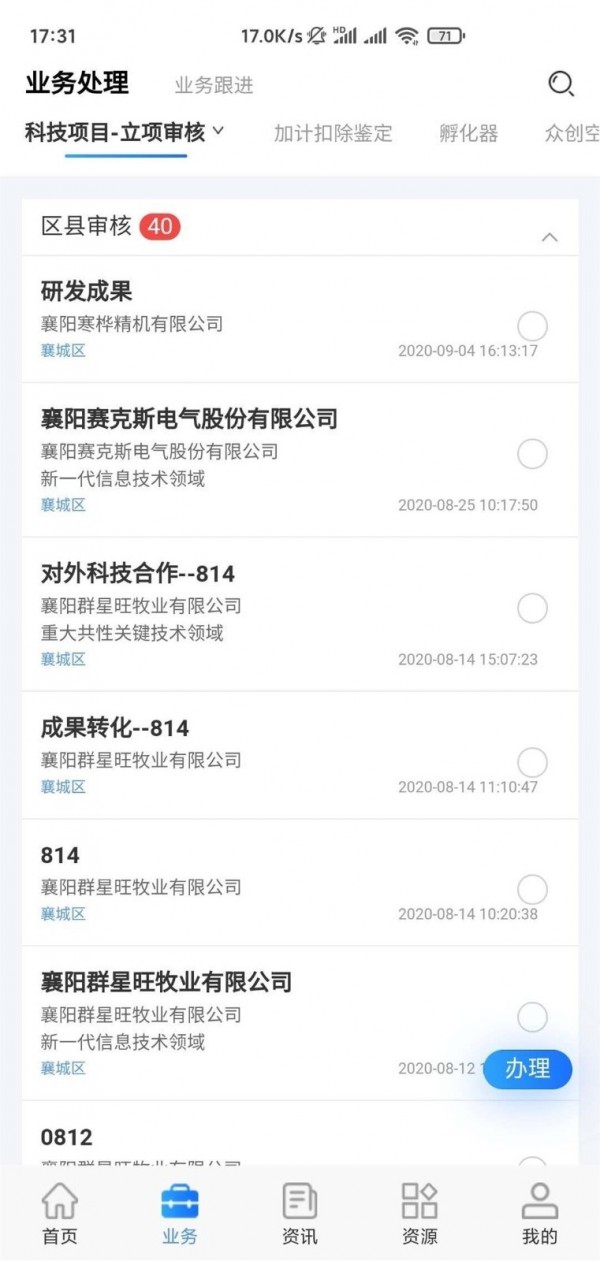600x1261 pixels.
Task: Collapse the 区县审核 section
Action: point(549,237)
